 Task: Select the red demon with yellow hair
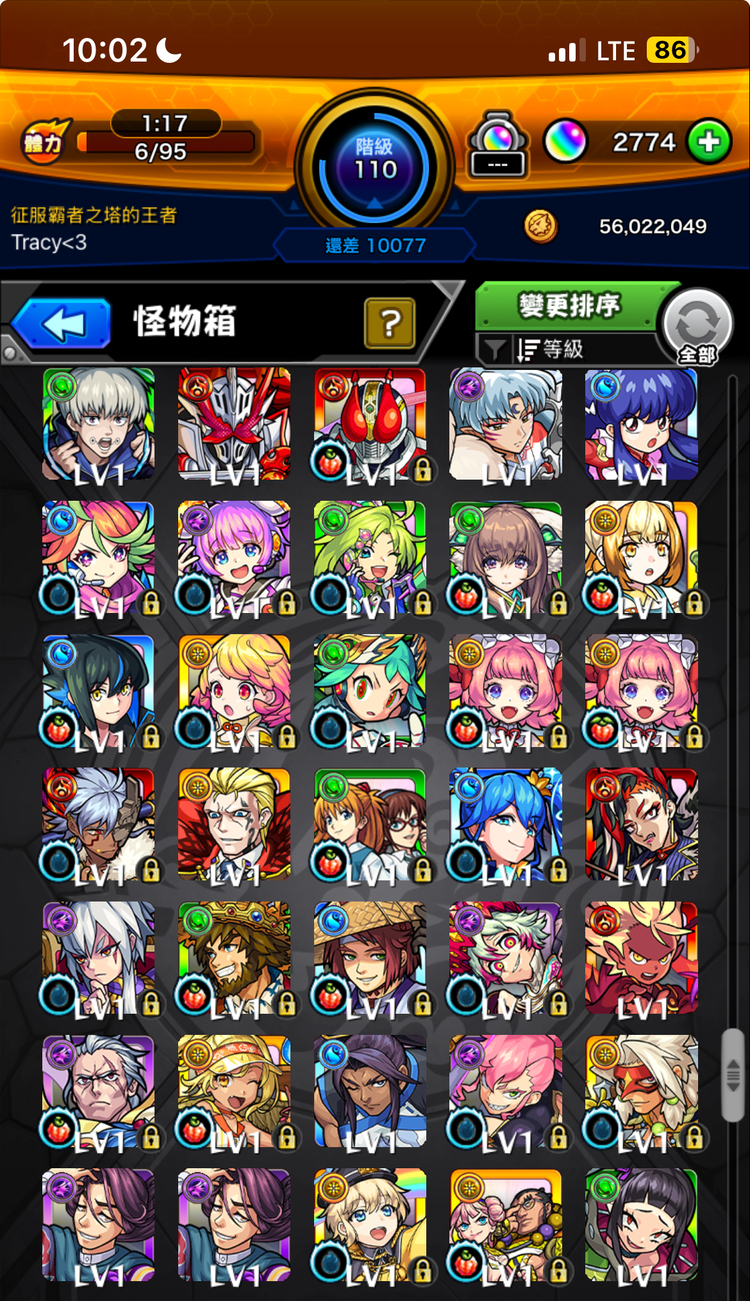pyautogui.click(x=641, y=958)
